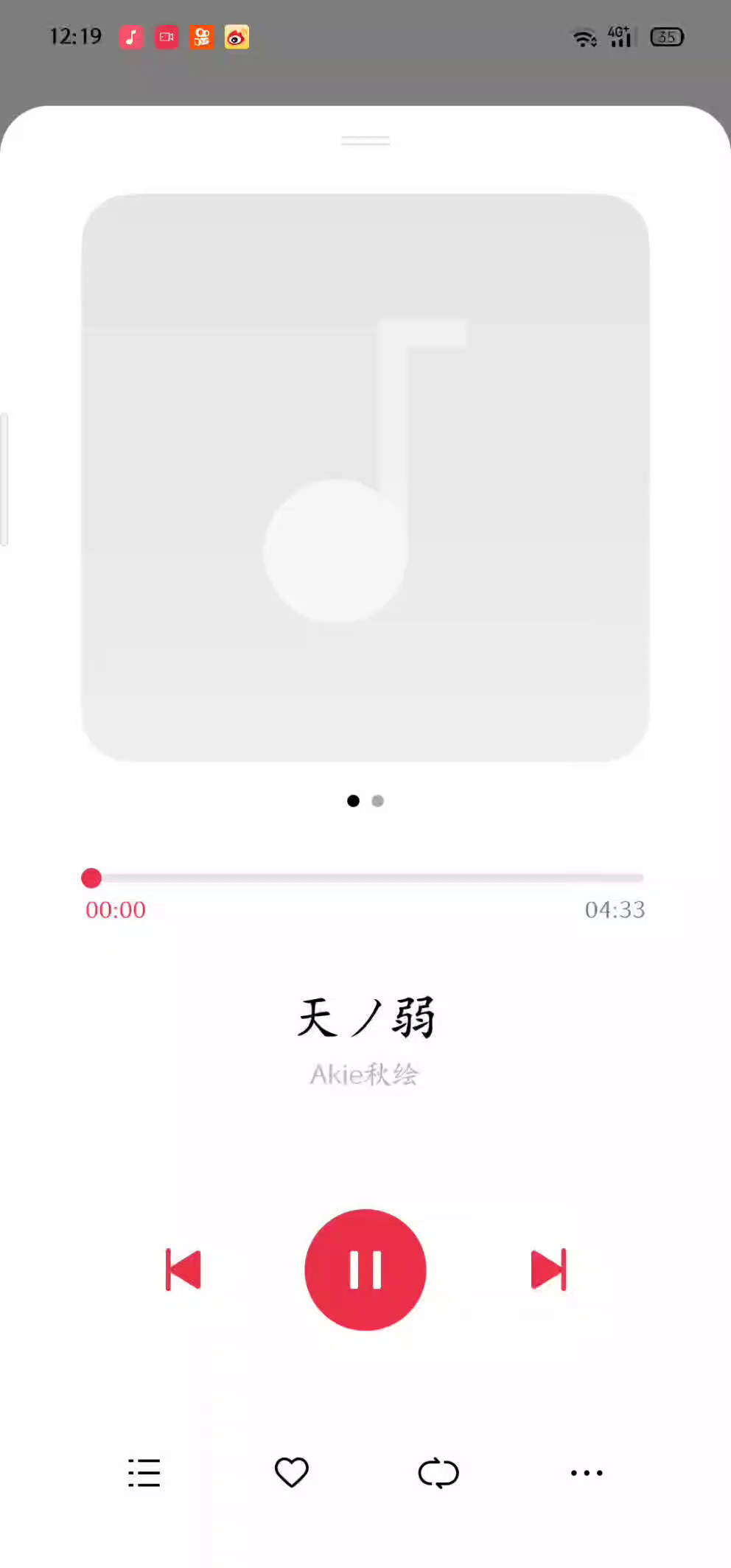The width and height of the screenshot is (731, 1568).
Task: Open the three-dot more options
Action: [x=587, y=1473]
